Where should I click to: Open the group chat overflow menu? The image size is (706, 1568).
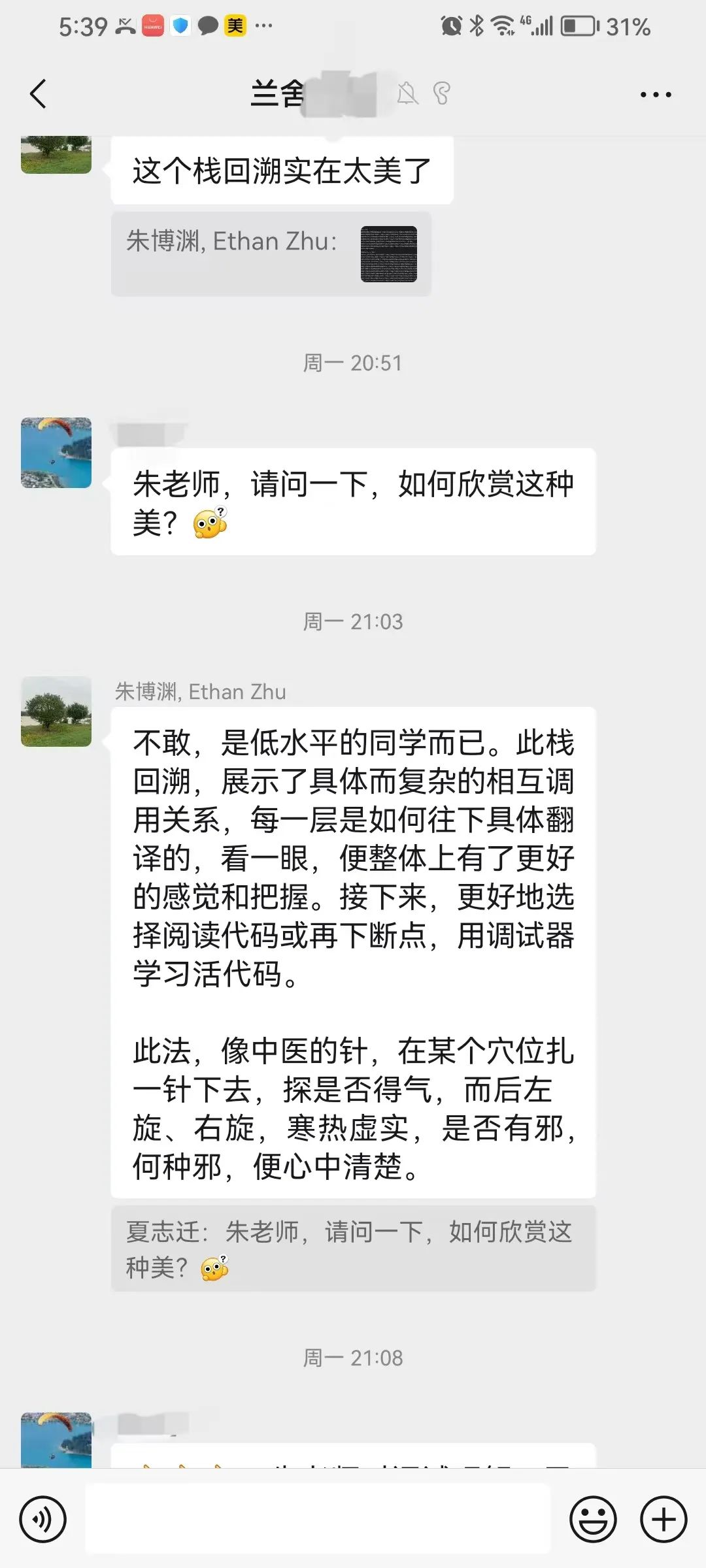(x=656, y=95)
